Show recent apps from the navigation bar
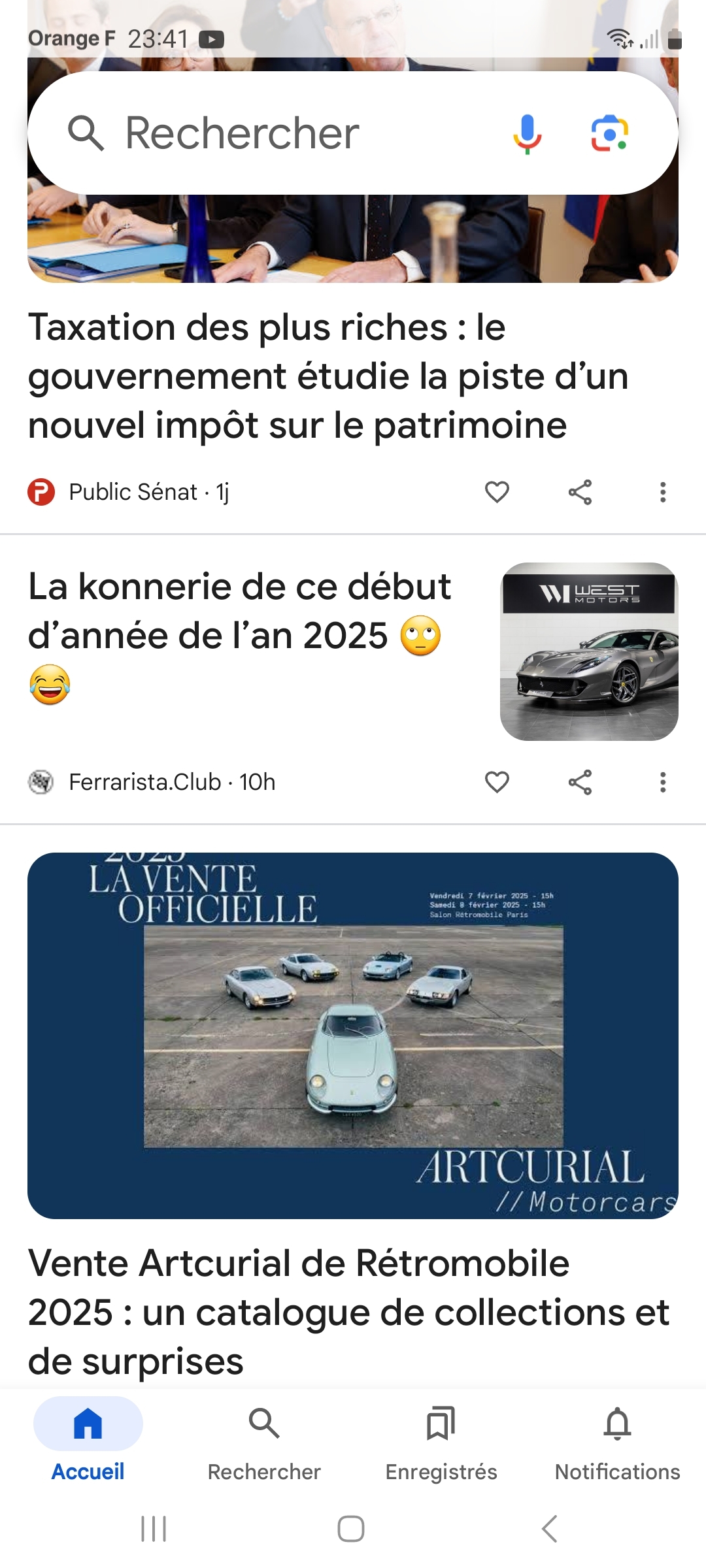 [154, 1529]
